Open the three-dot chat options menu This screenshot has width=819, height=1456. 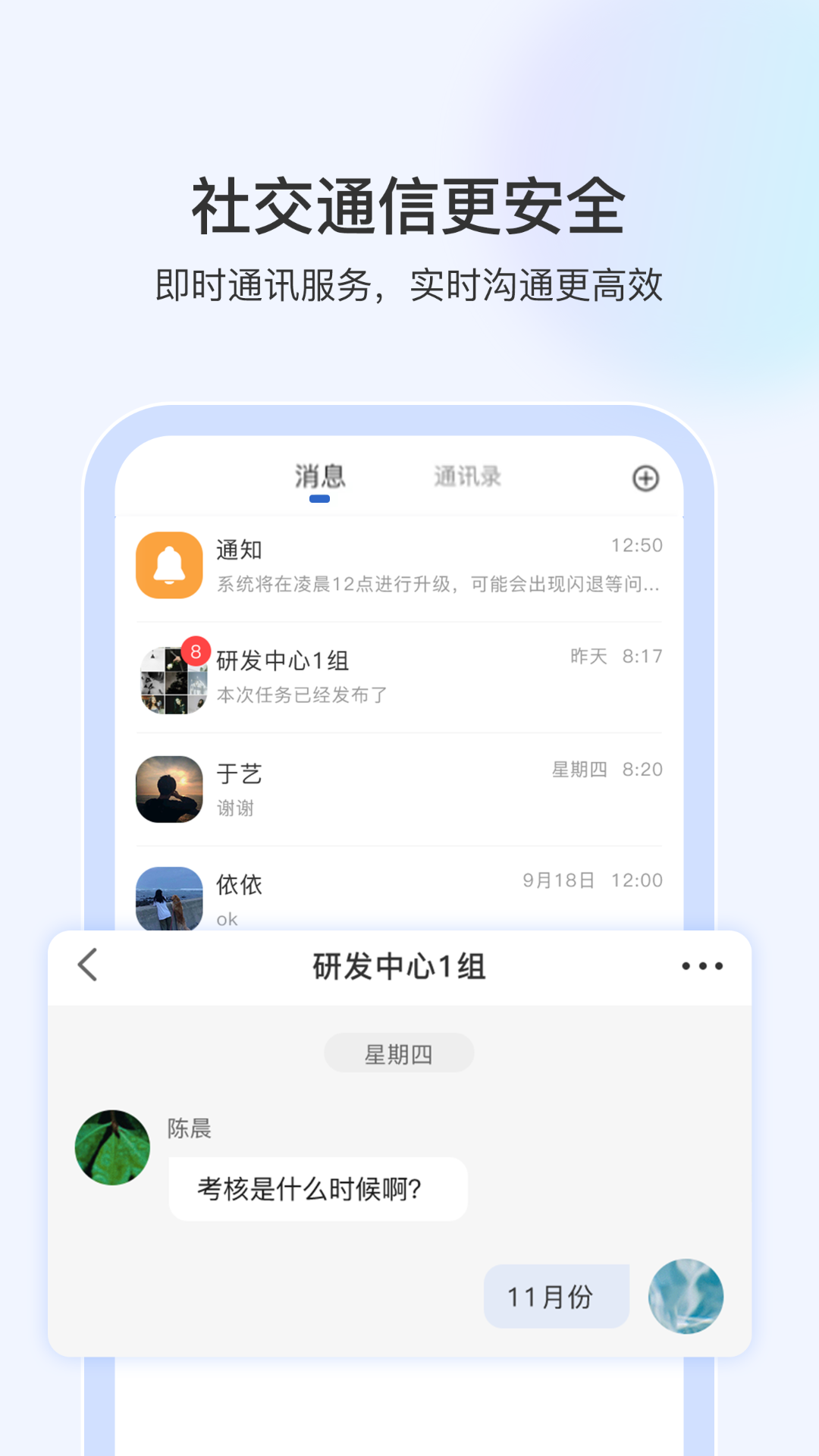701,964
